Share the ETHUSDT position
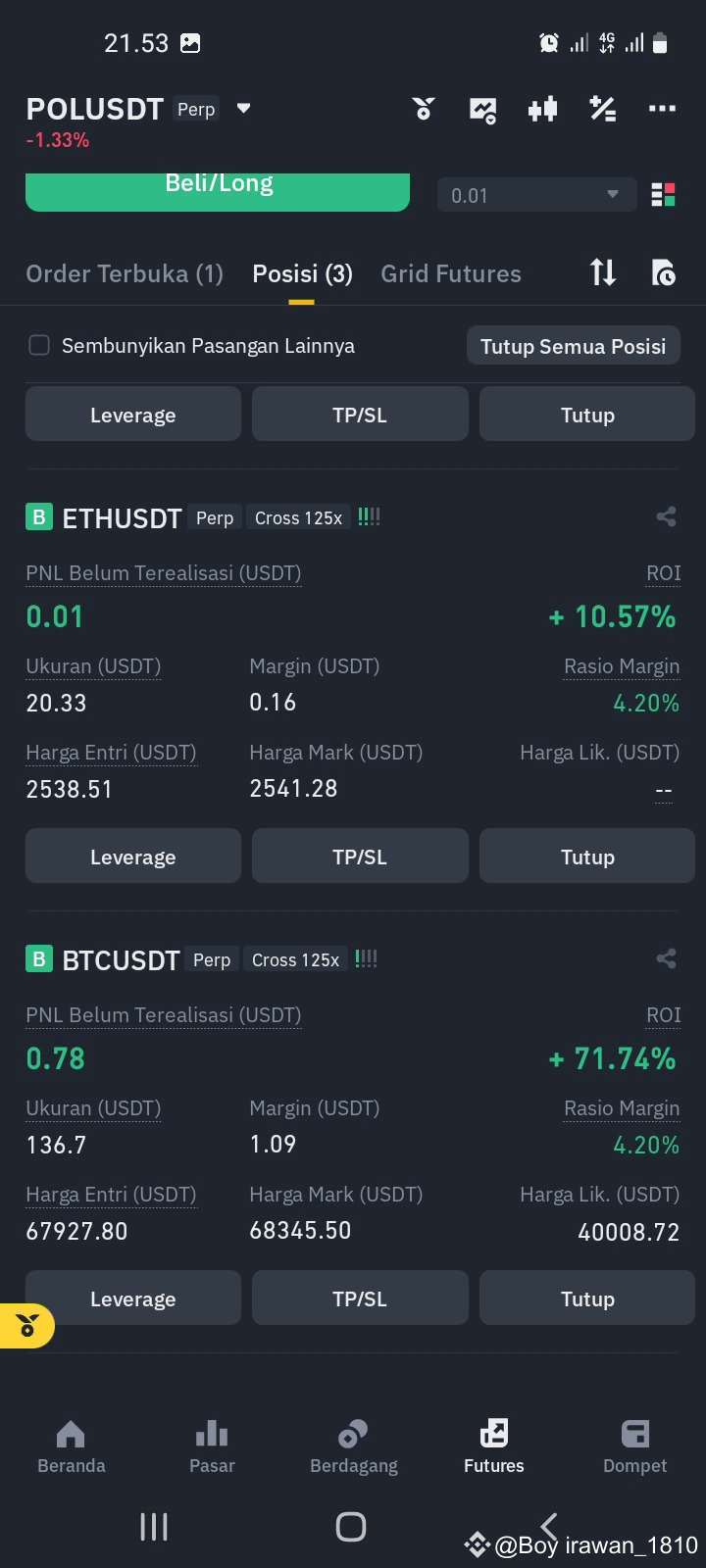Screen dimensions: 706x1568 [x=666, y=516]
